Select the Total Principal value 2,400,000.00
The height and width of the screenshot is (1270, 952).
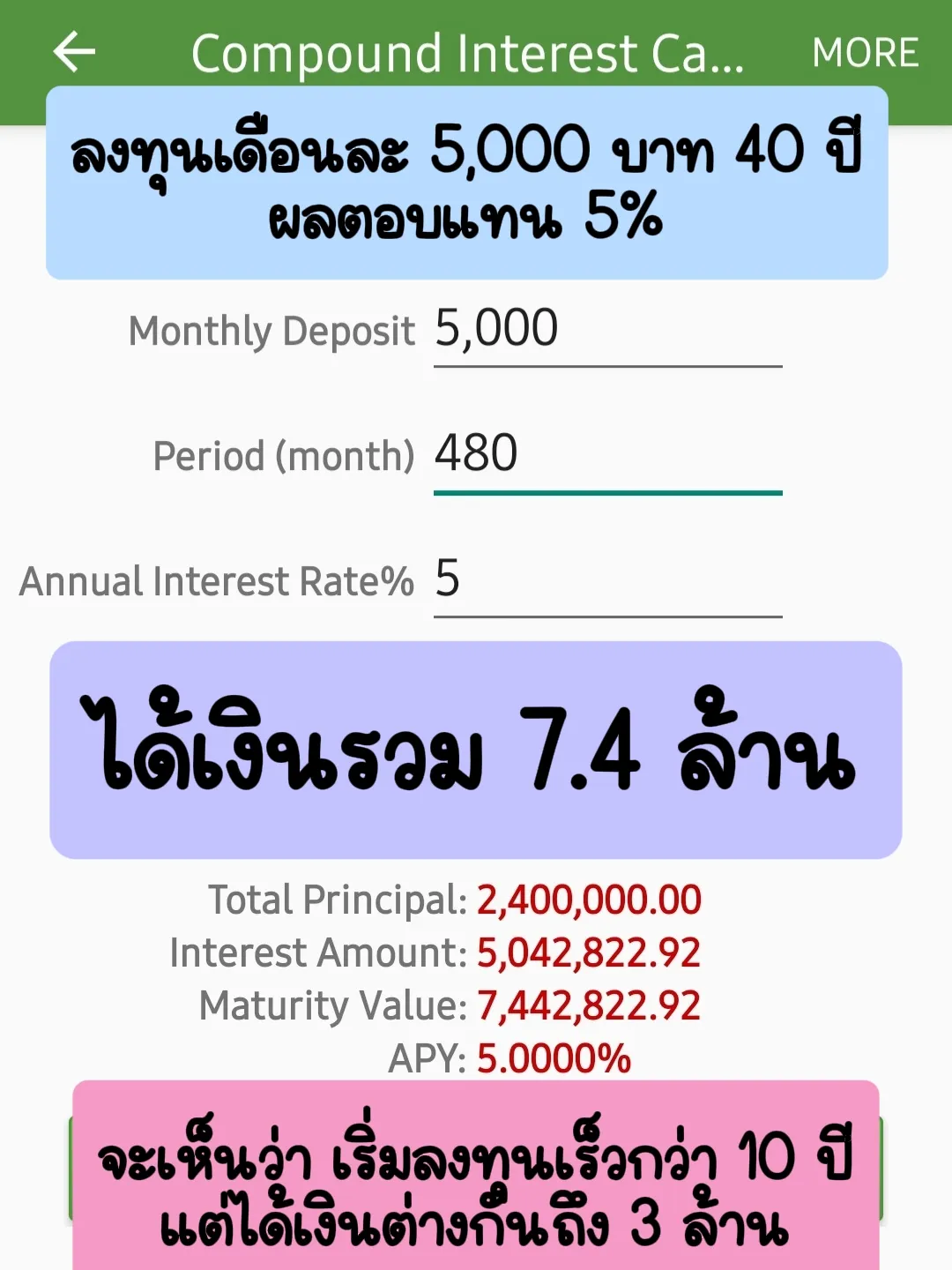coord(587,900)
